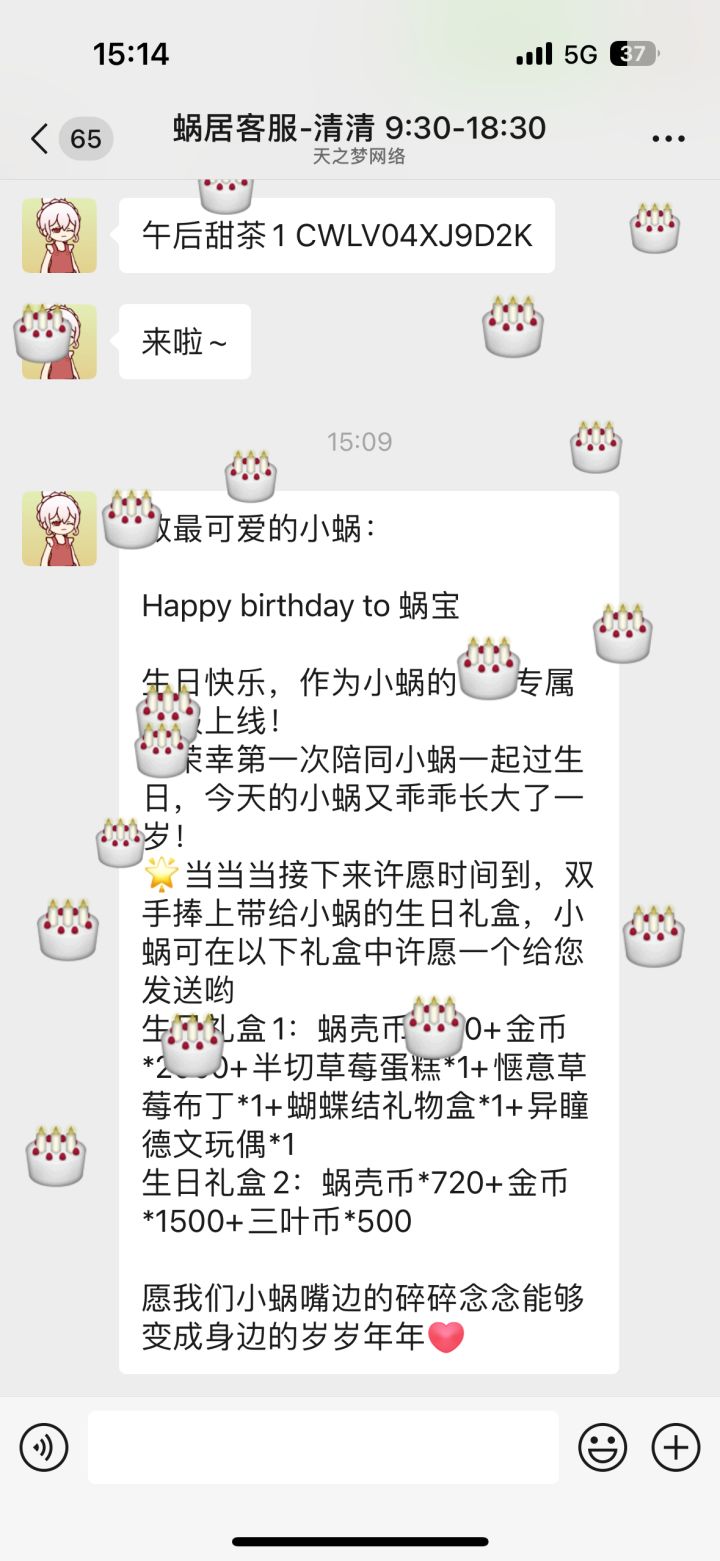This screenshot has height=1561, width=720.
Task: Tap the avatar beside the 午后甜茶1 message
Action: click(x=60, y=236)
